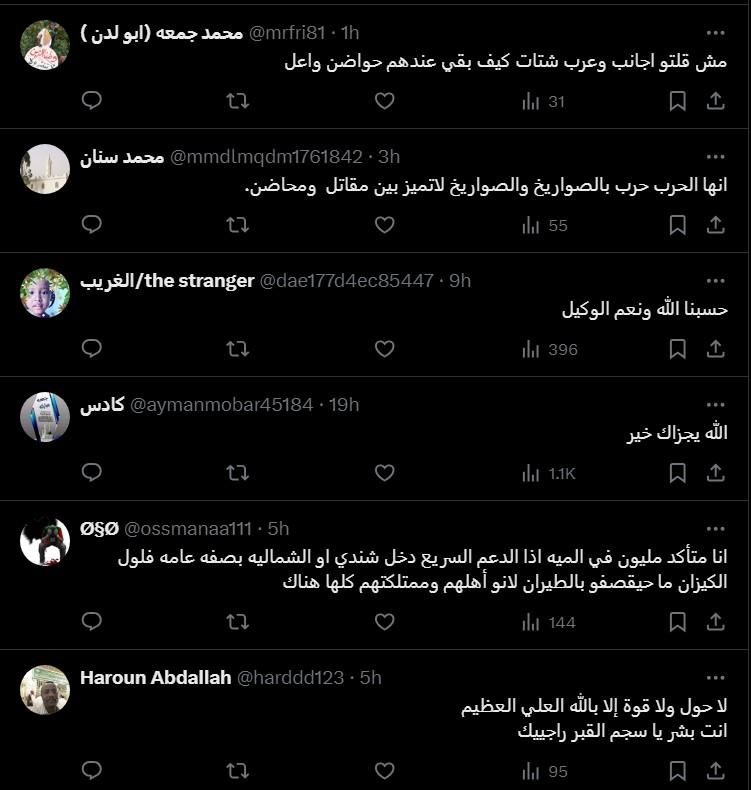Screen dimensions: 751x790
Task: Open the avatar of @ossmanaa111
Action: pos(45,541)
